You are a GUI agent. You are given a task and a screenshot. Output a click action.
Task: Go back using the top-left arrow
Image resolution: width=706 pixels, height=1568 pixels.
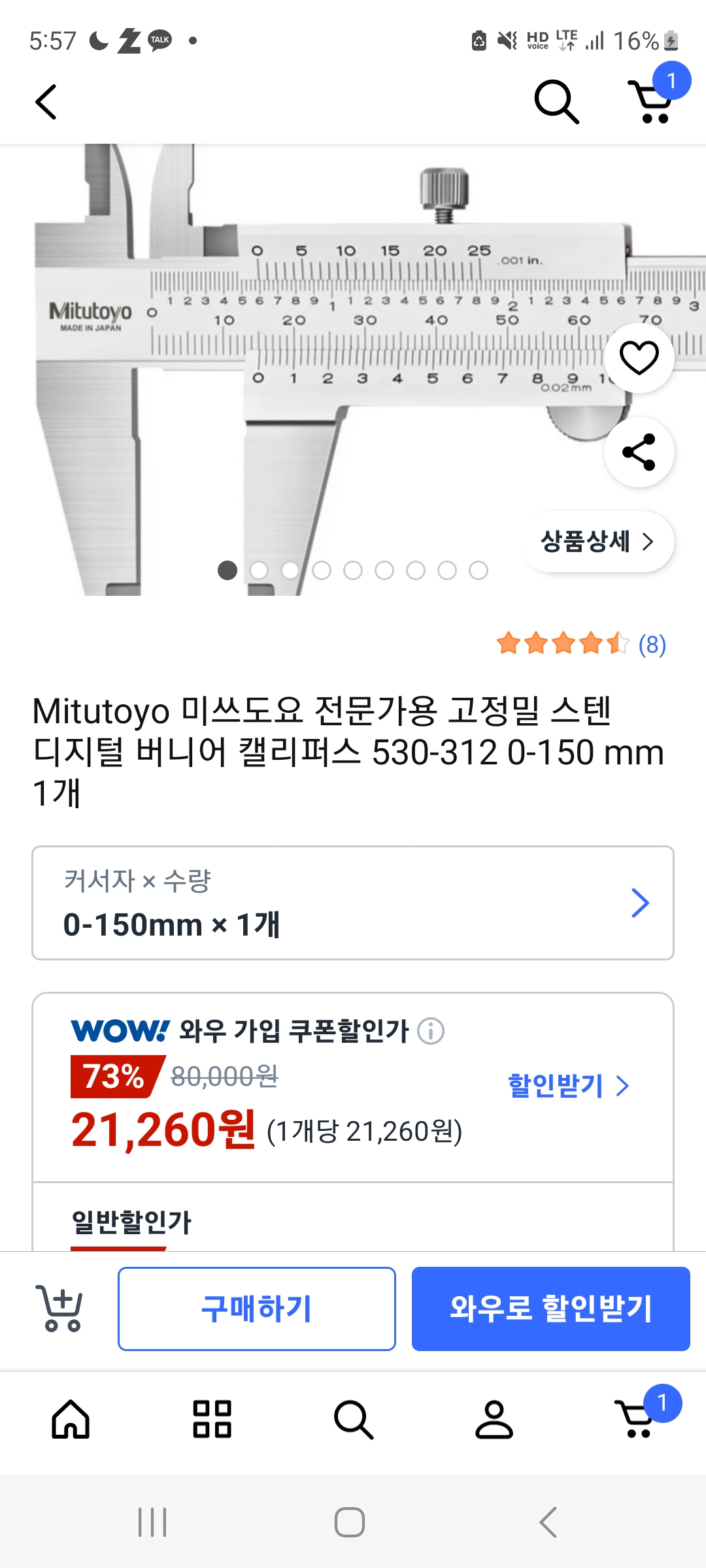46,102
